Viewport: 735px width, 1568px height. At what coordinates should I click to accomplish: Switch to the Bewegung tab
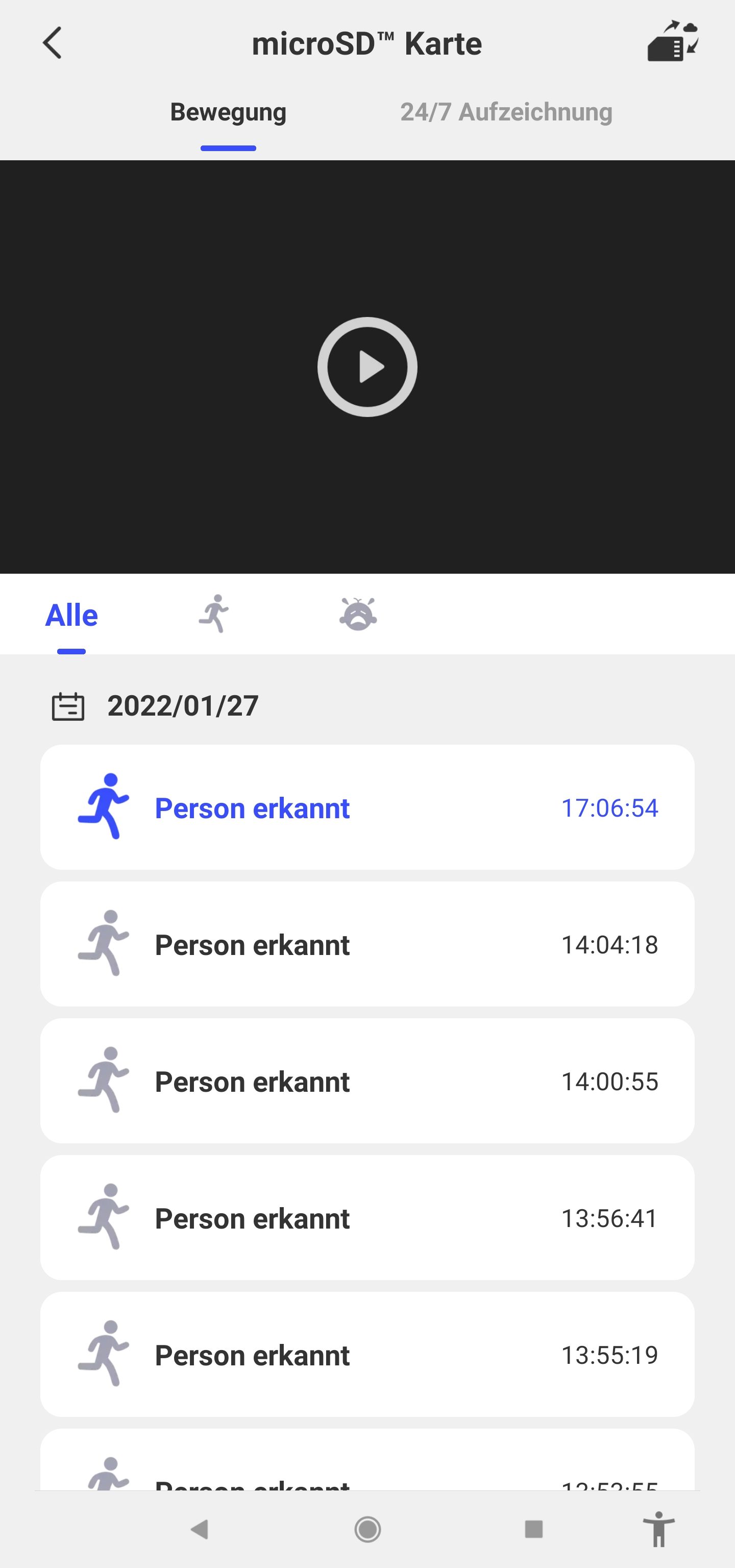228,113
